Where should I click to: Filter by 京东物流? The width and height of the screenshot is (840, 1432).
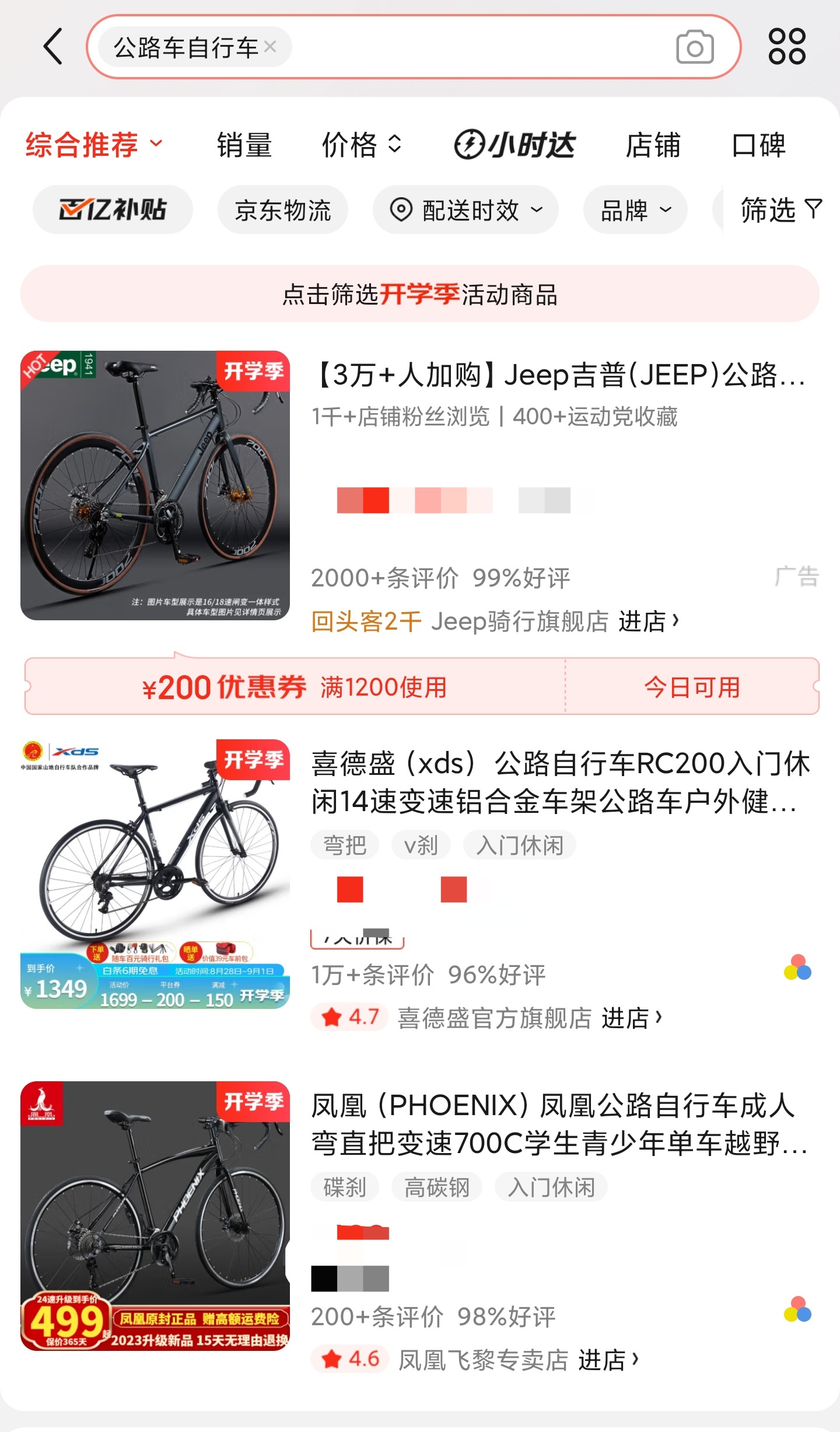pos(283,209)
